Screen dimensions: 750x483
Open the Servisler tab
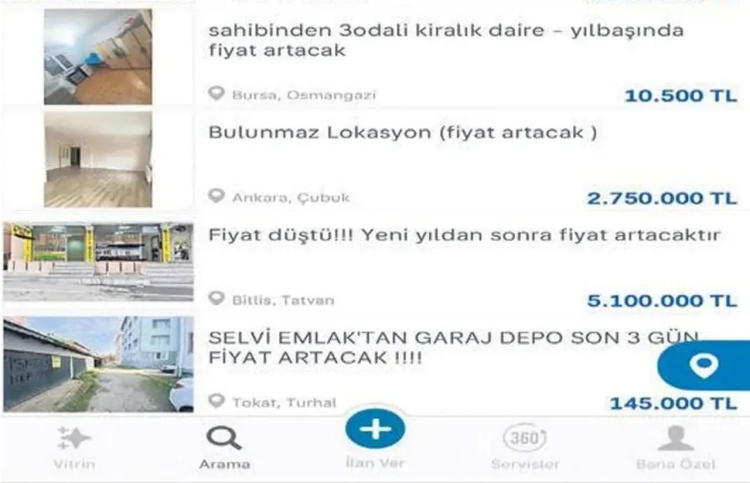(524, 446)
